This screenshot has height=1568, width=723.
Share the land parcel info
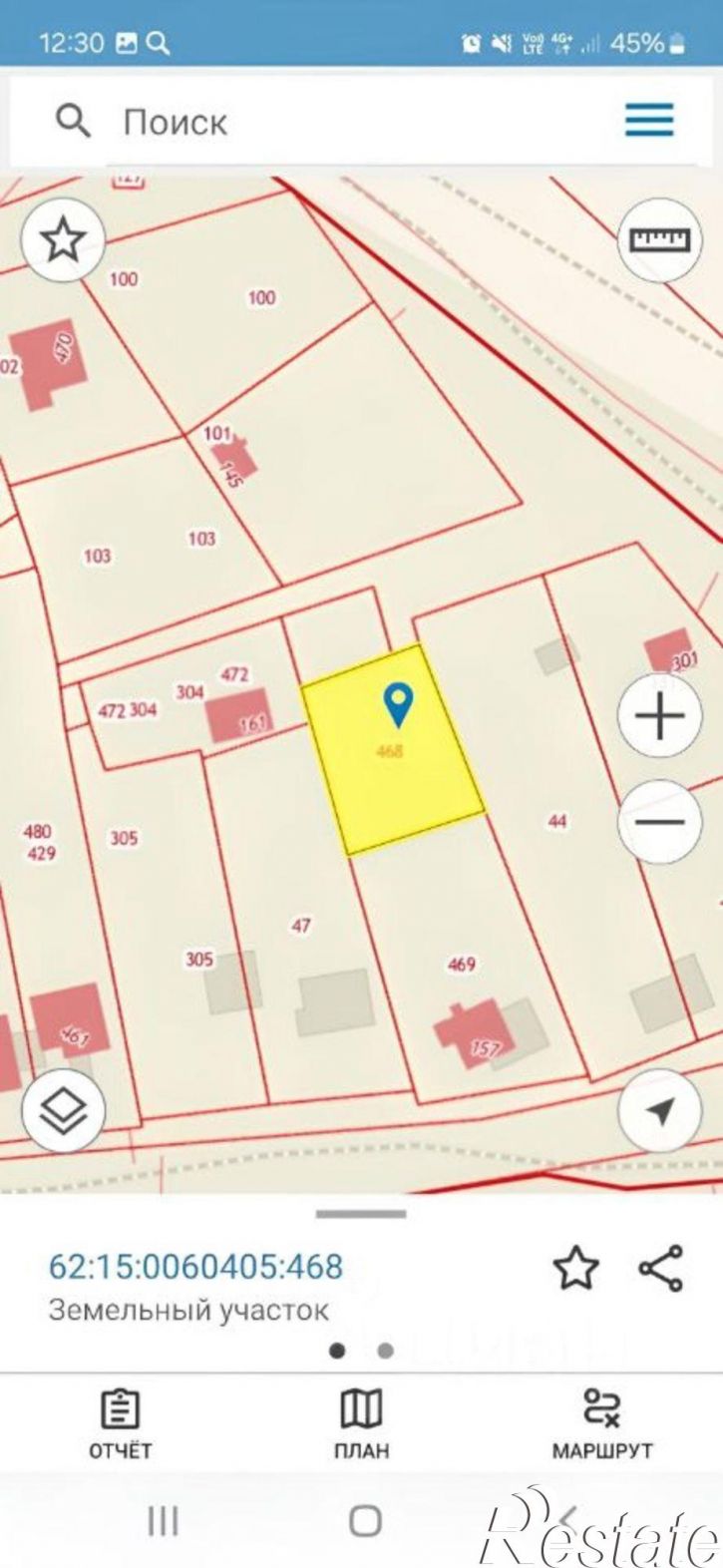point(660,1269)
